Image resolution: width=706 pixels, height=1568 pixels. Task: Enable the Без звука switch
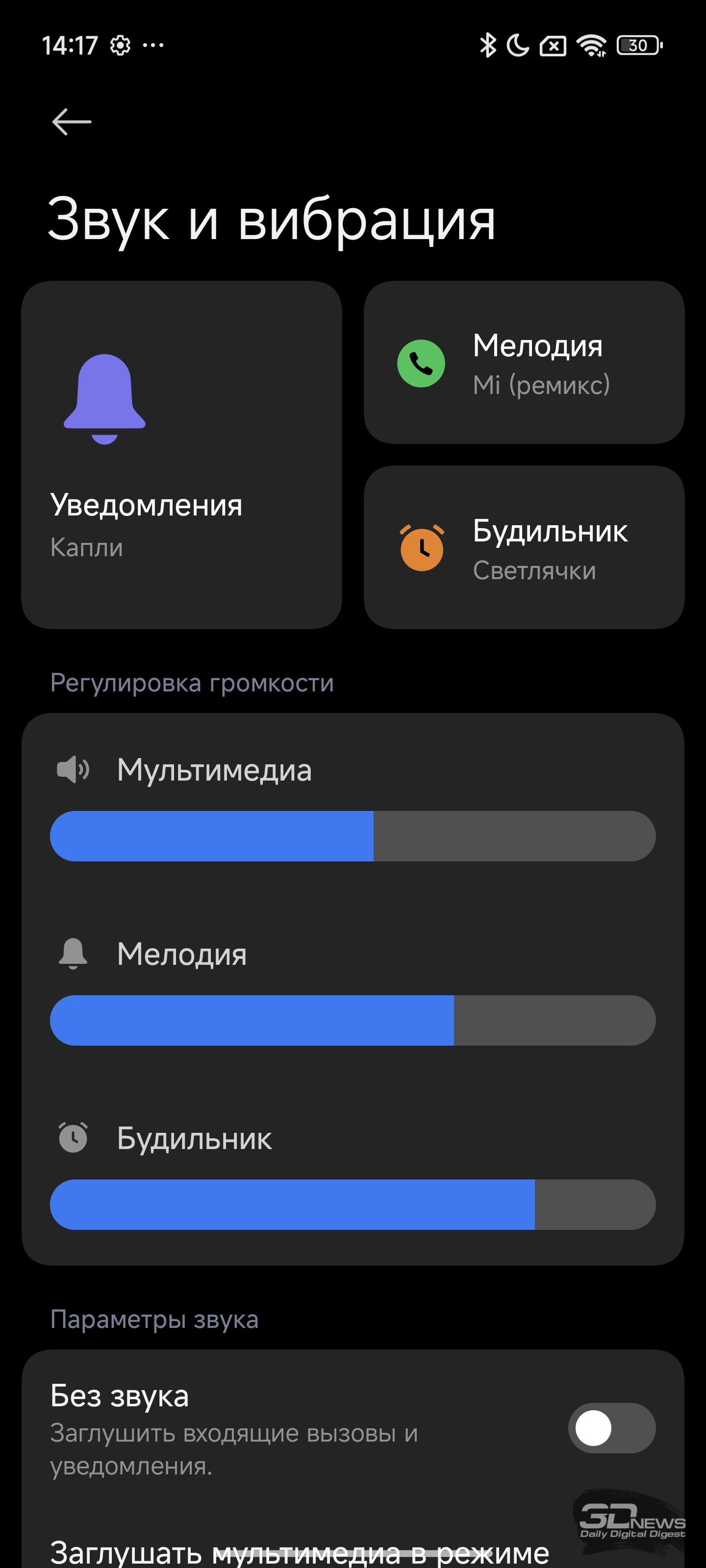click(611, 1428)
